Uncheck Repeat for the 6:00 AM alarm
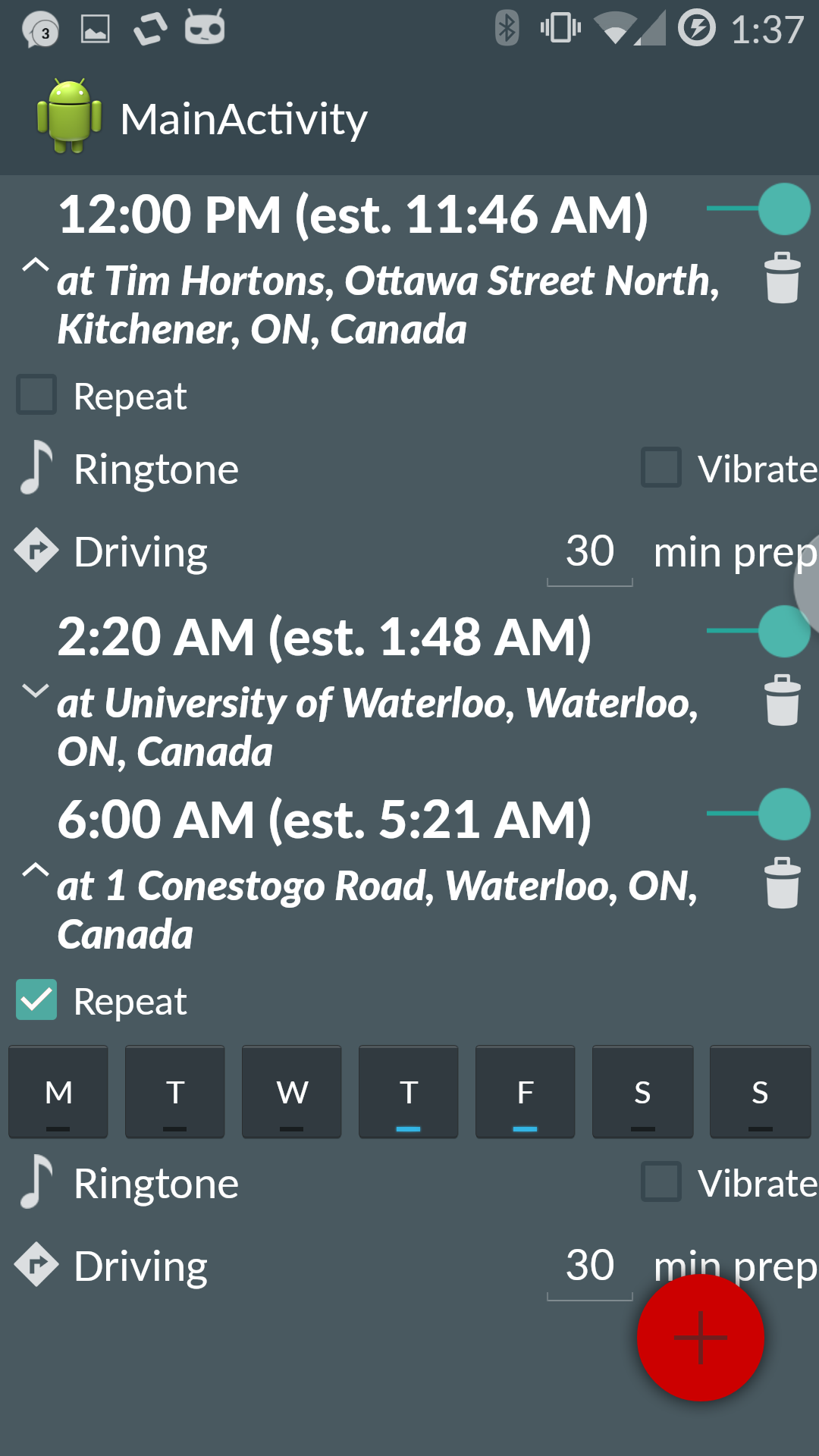819x1456 pixels. coord(36,1000)
